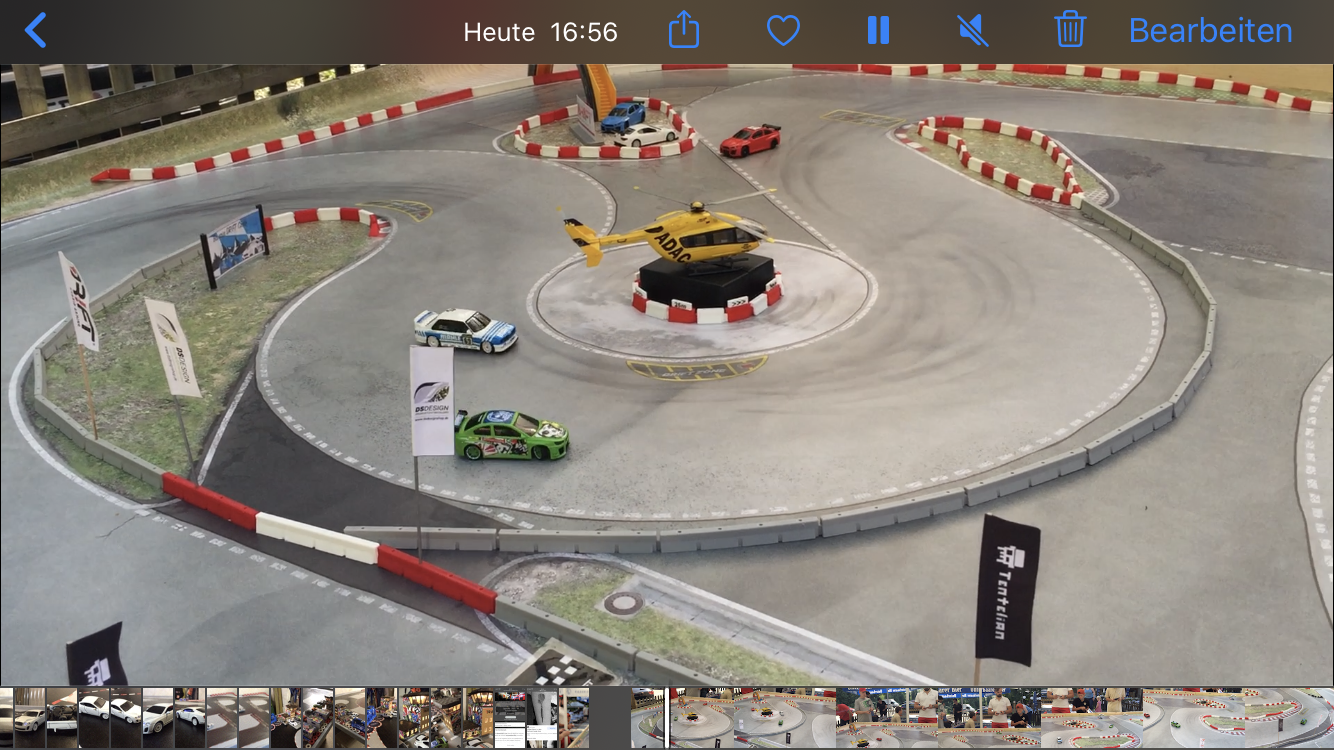Go back to the photo library

[35, 31]
